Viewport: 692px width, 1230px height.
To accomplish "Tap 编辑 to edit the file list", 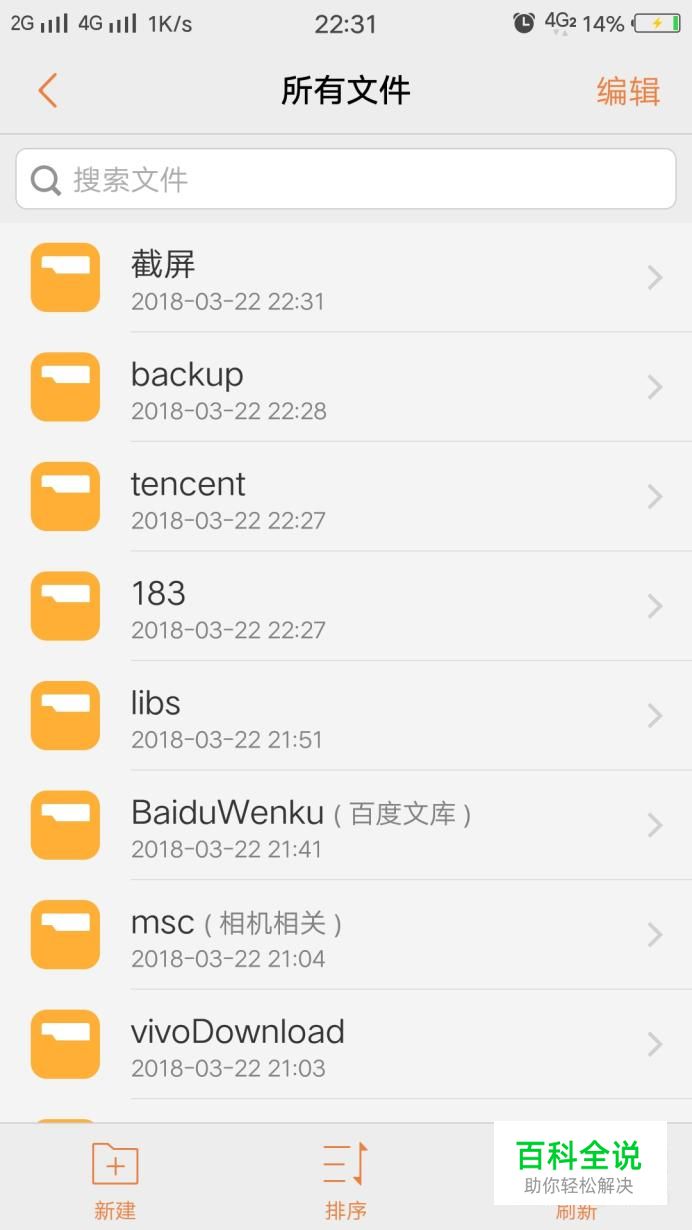I will (628, 91).
